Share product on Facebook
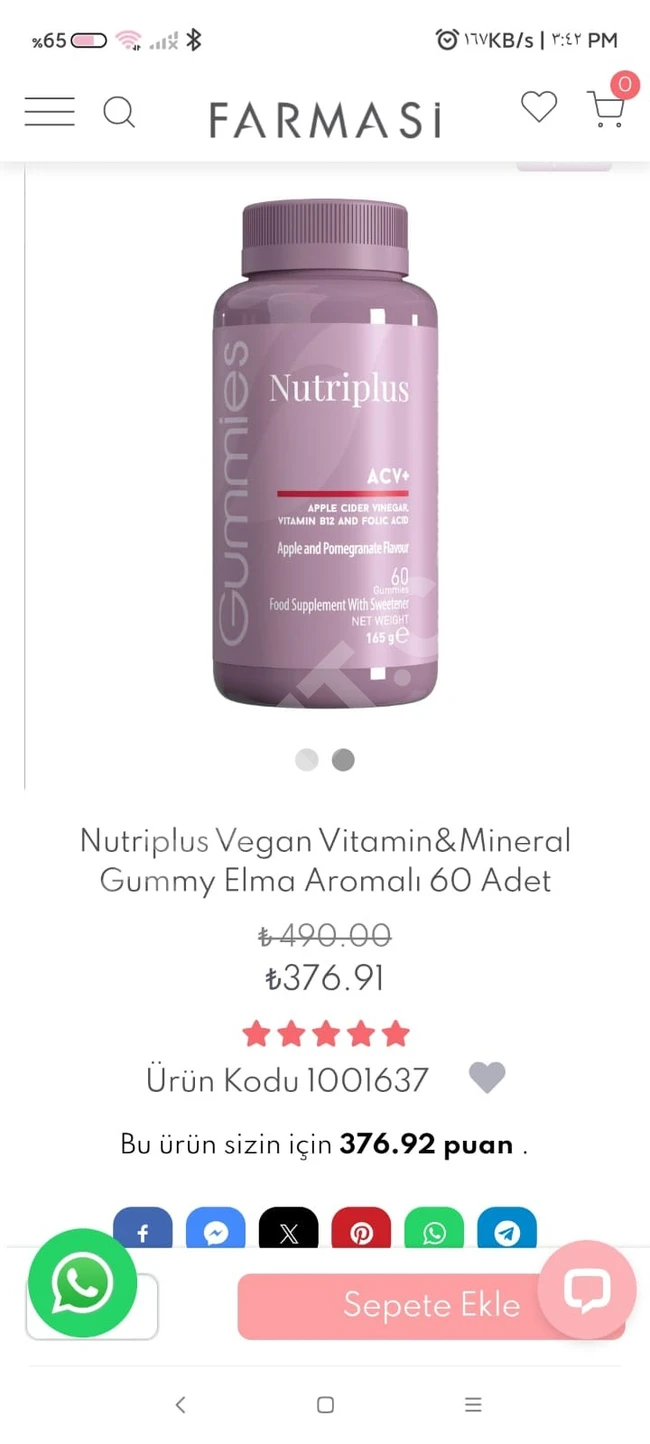Screen dimensions: 650x1444 pyautogui.click(x=143, y=1231)
